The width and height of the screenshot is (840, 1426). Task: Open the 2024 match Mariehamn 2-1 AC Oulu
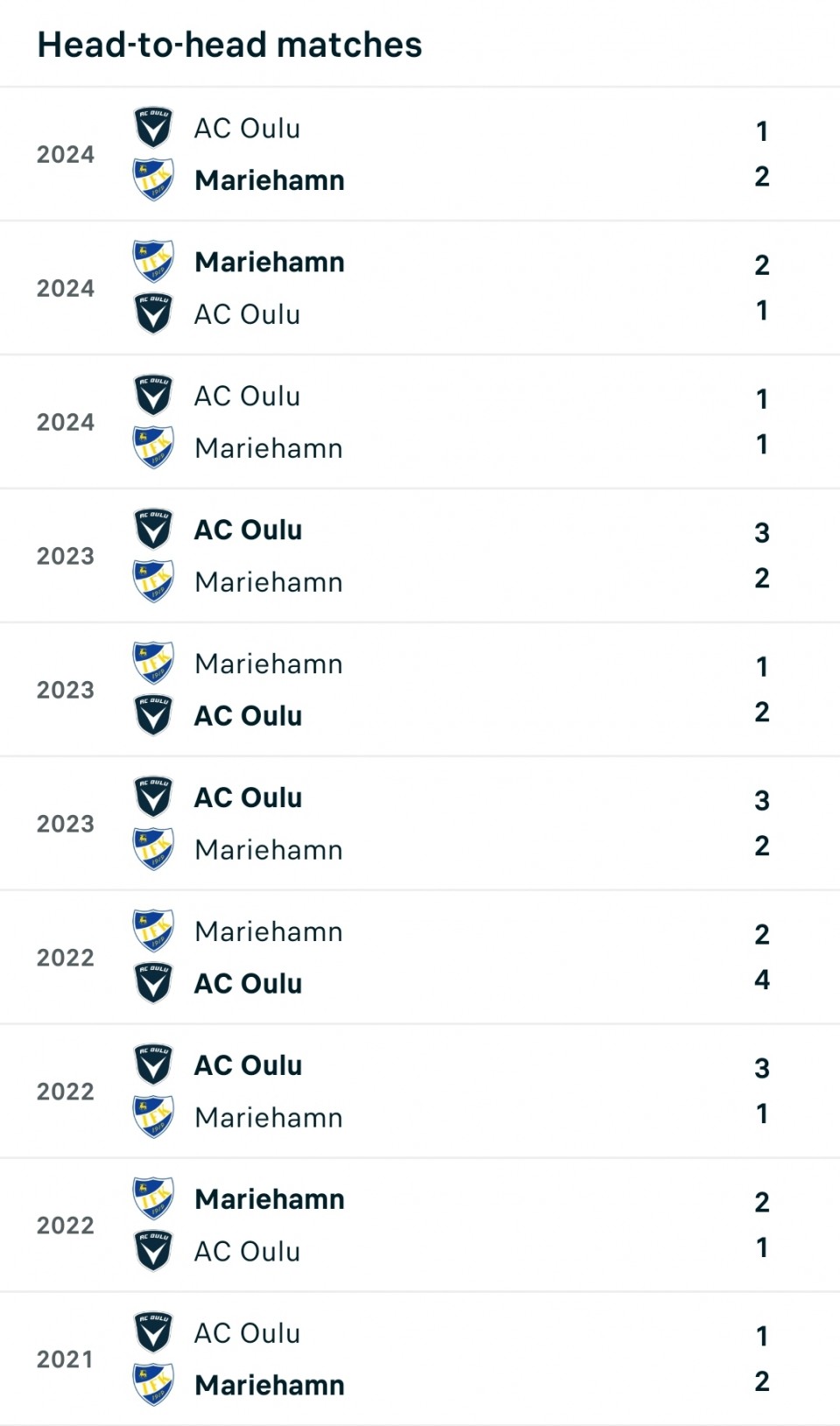[x=420, y=288]
